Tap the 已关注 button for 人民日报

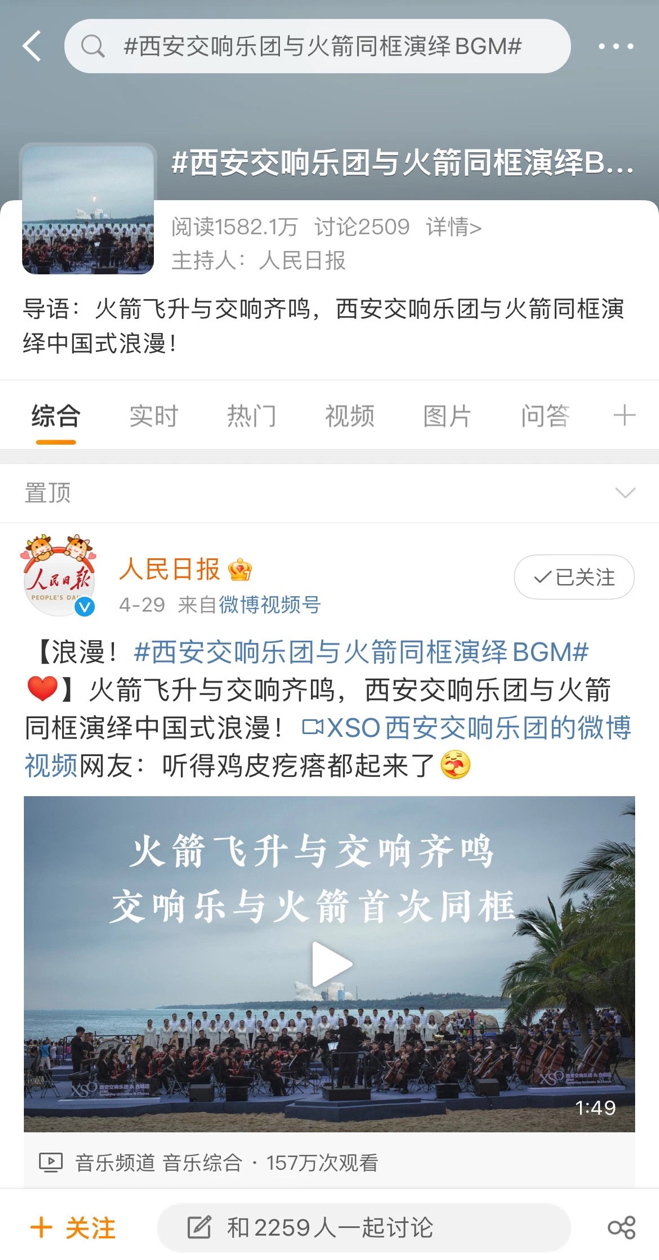click(574, 577)
